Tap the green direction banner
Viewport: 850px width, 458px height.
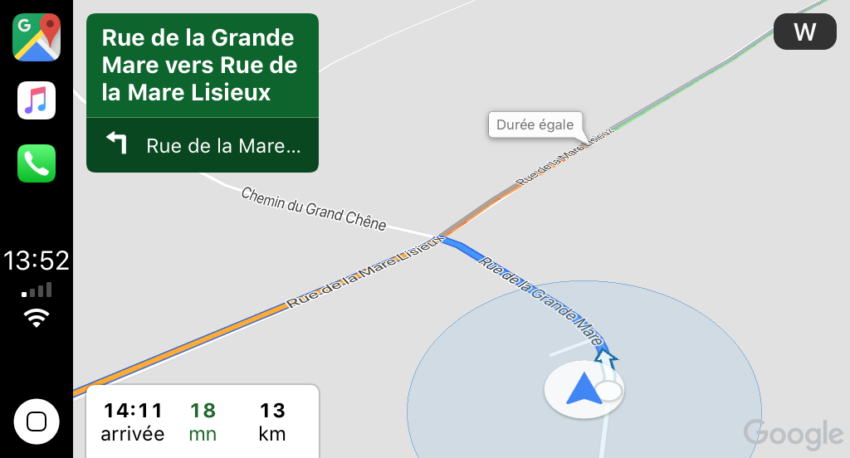202,66
